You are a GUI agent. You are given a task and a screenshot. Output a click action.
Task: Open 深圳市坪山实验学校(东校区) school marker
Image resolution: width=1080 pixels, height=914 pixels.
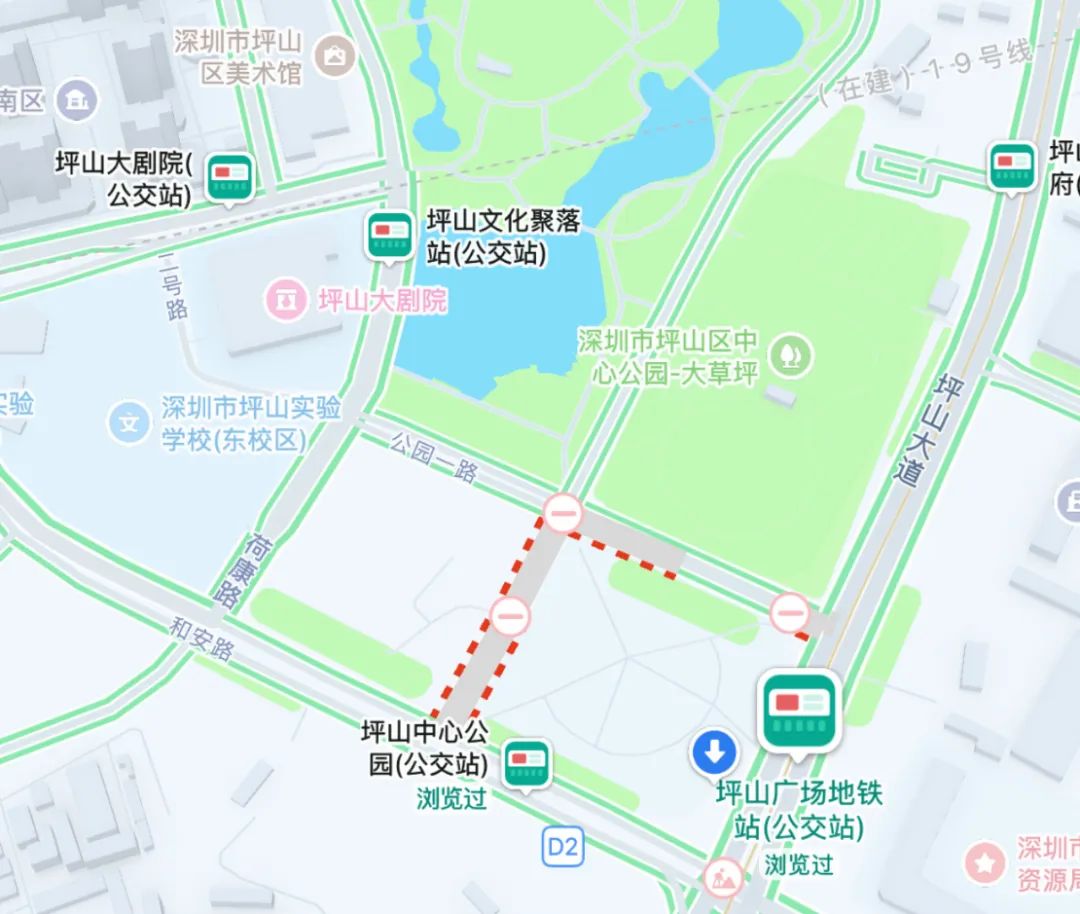click(x=129, y=422)
